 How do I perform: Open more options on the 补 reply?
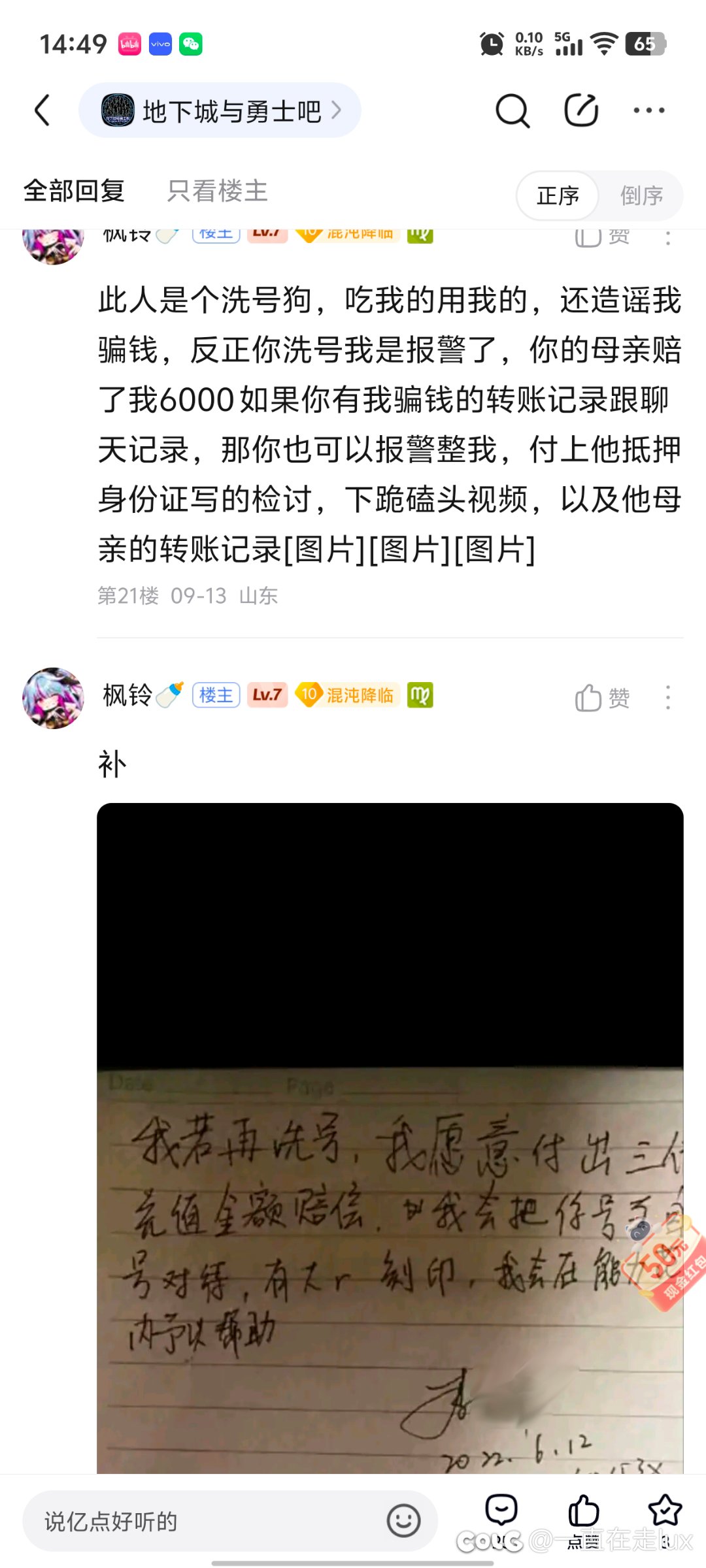[667, 698]
